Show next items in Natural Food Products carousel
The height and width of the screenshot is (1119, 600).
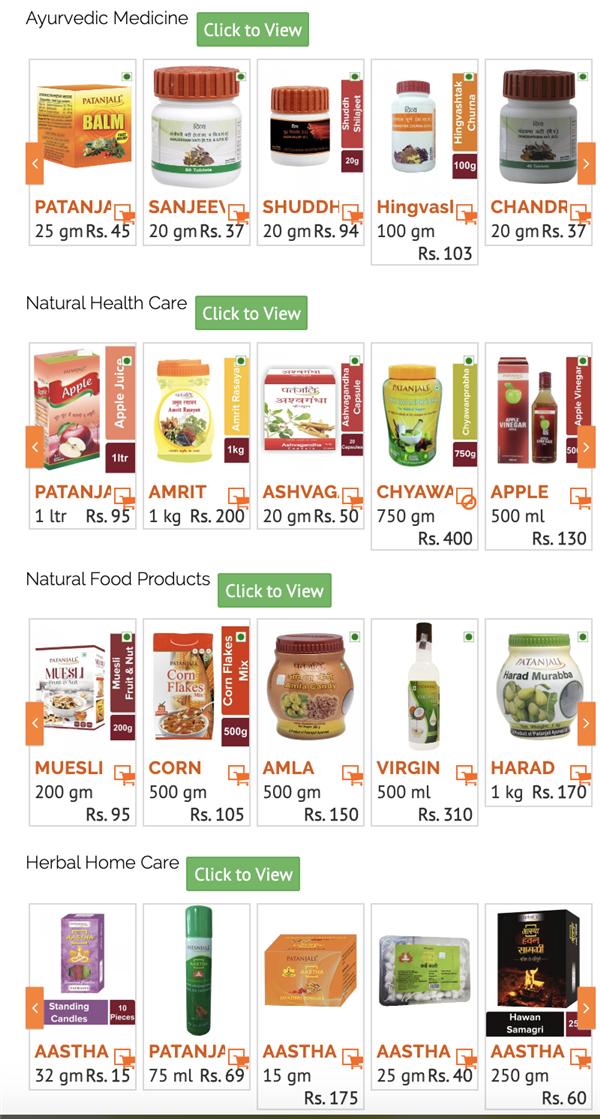point(586,724)
